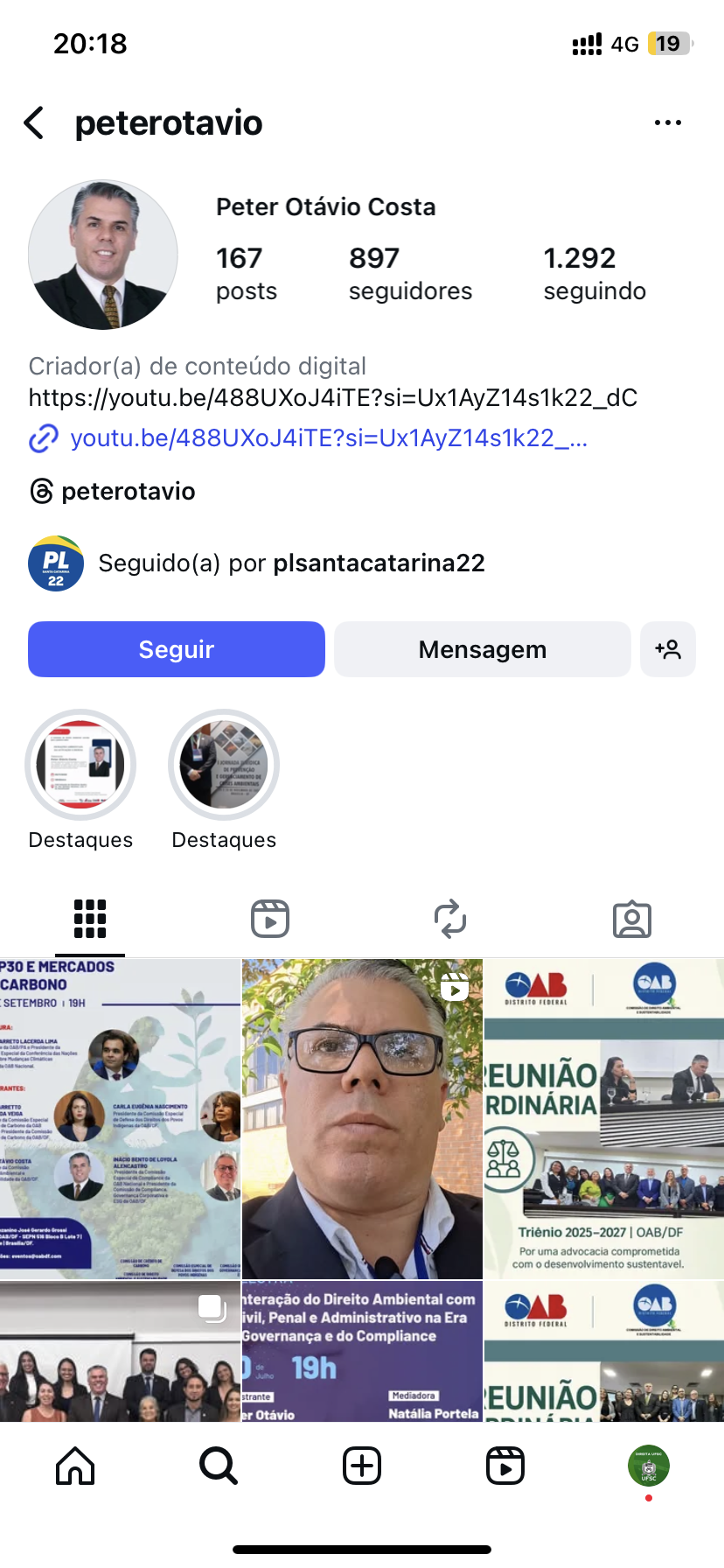Create a new post with plus icon
The height and width of the screenshot is (1568, 724).
[362, 1465]
